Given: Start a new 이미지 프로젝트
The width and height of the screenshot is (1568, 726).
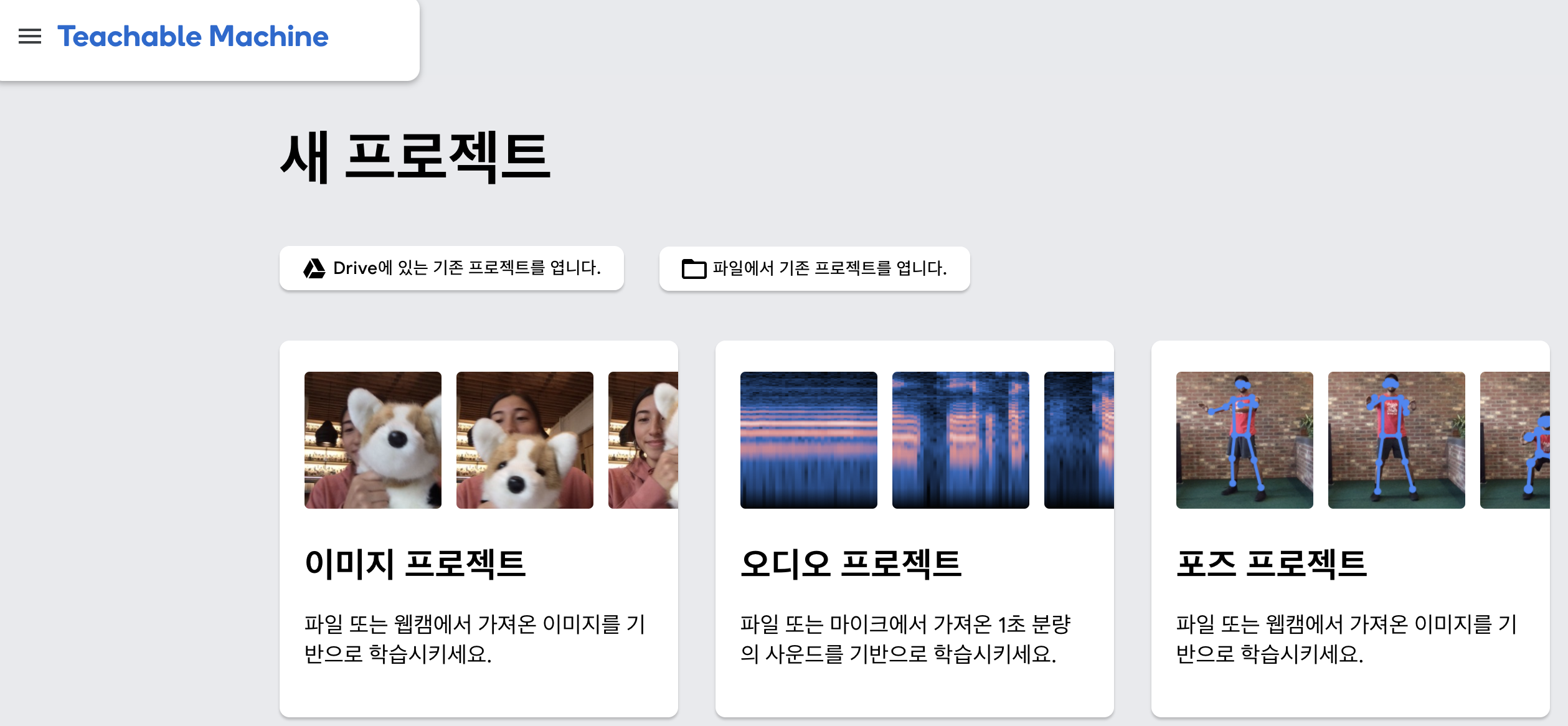Looking at the screenshot, I should coord(478,529).
